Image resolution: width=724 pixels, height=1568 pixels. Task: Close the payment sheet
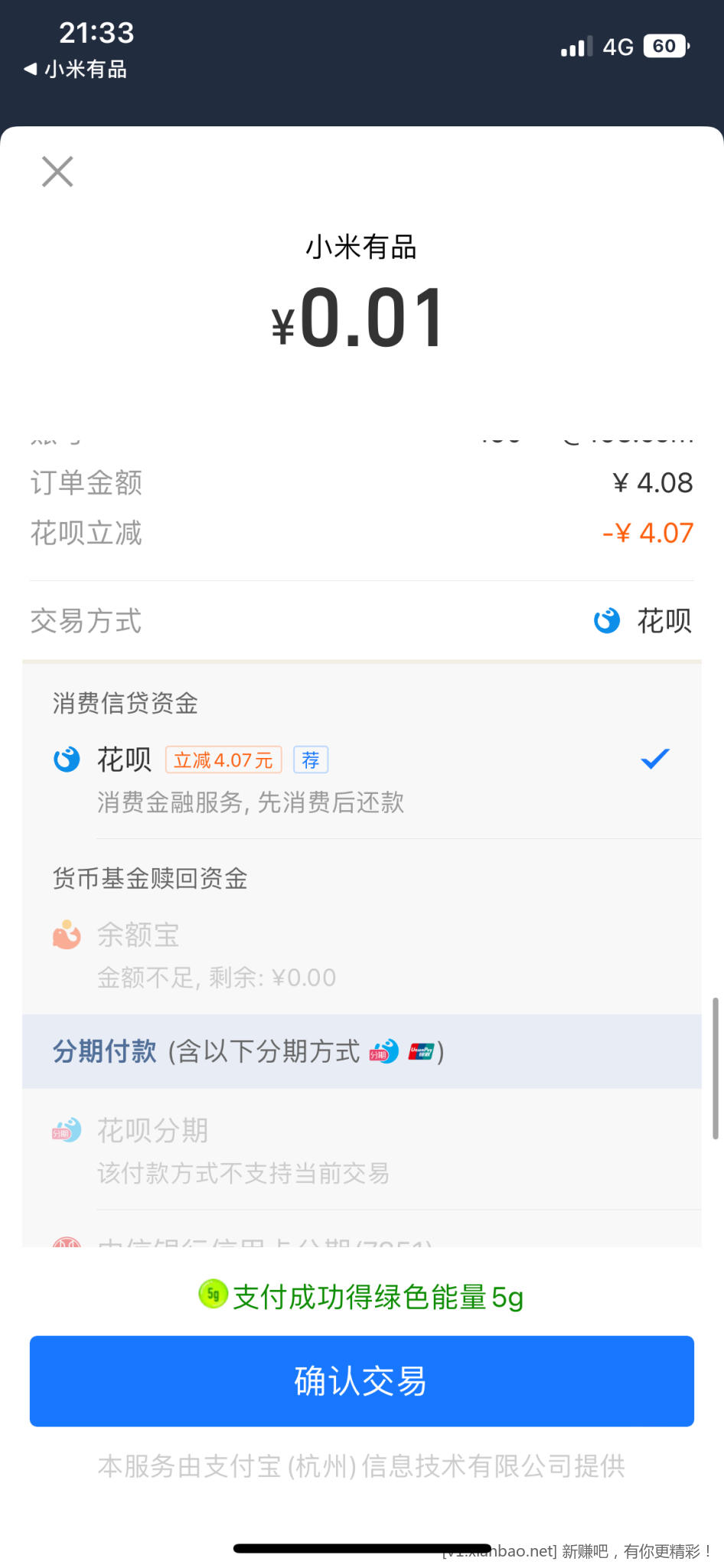57,171
